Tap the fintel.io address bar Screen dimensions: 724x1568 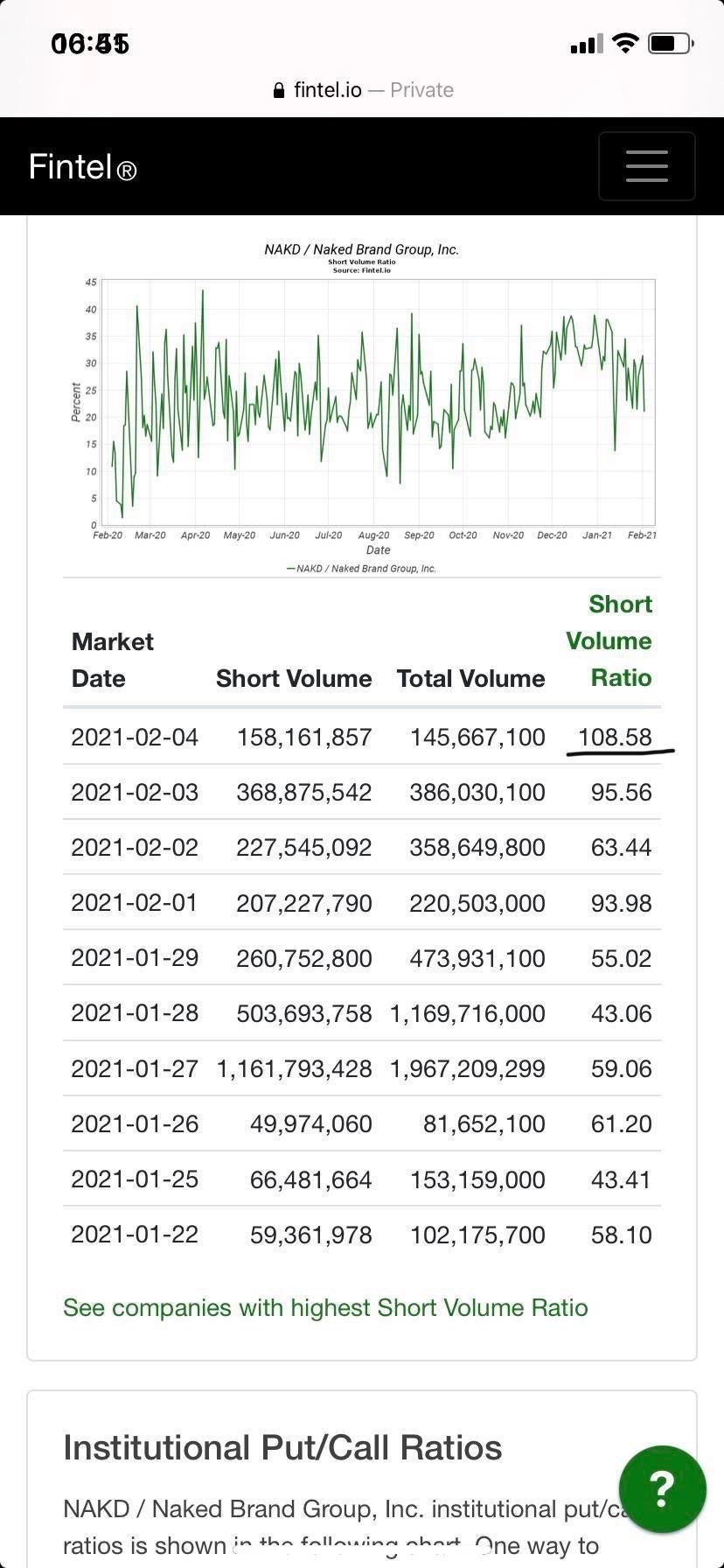tap(363, 90)
